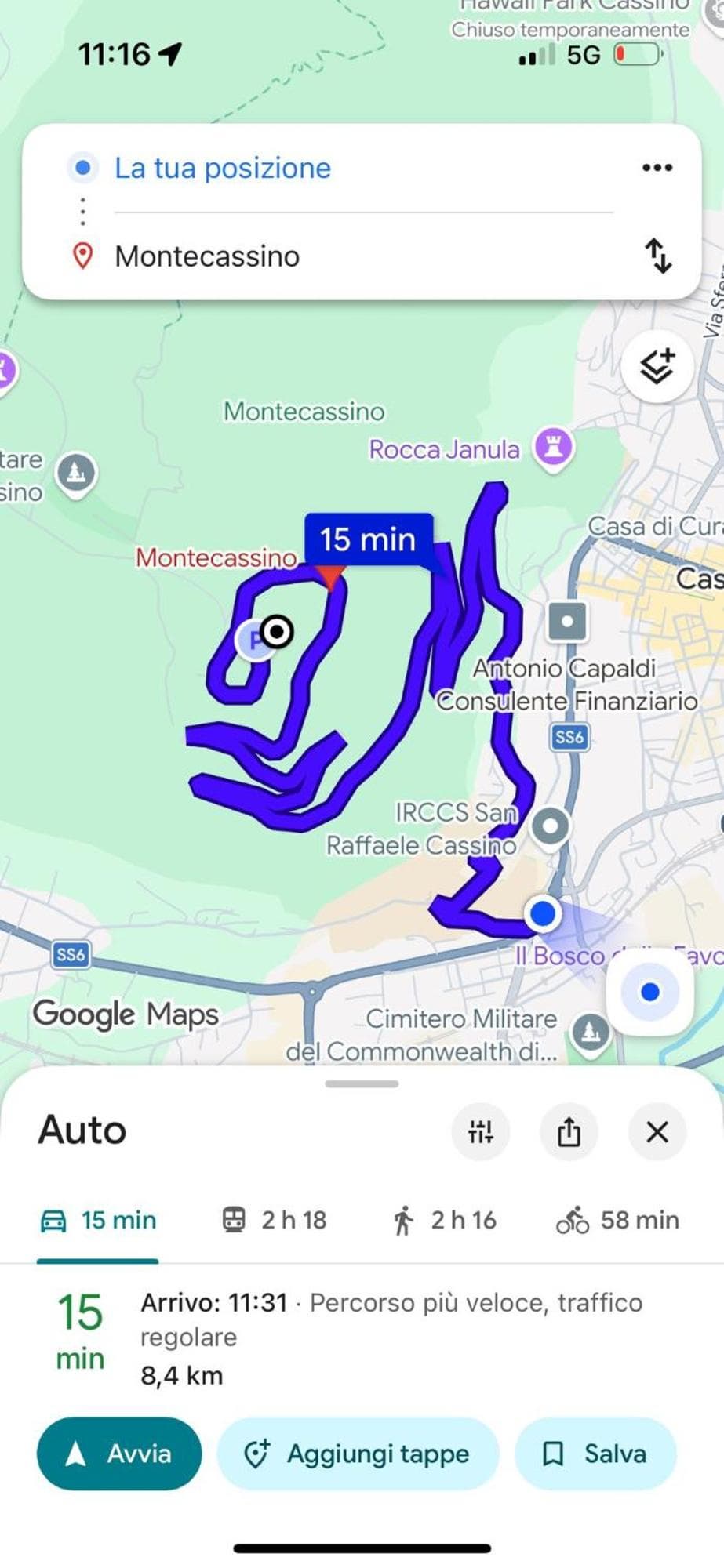724x1568 pixels.
Task: Expand the route details sheet handle
Action: (362, 1084)
